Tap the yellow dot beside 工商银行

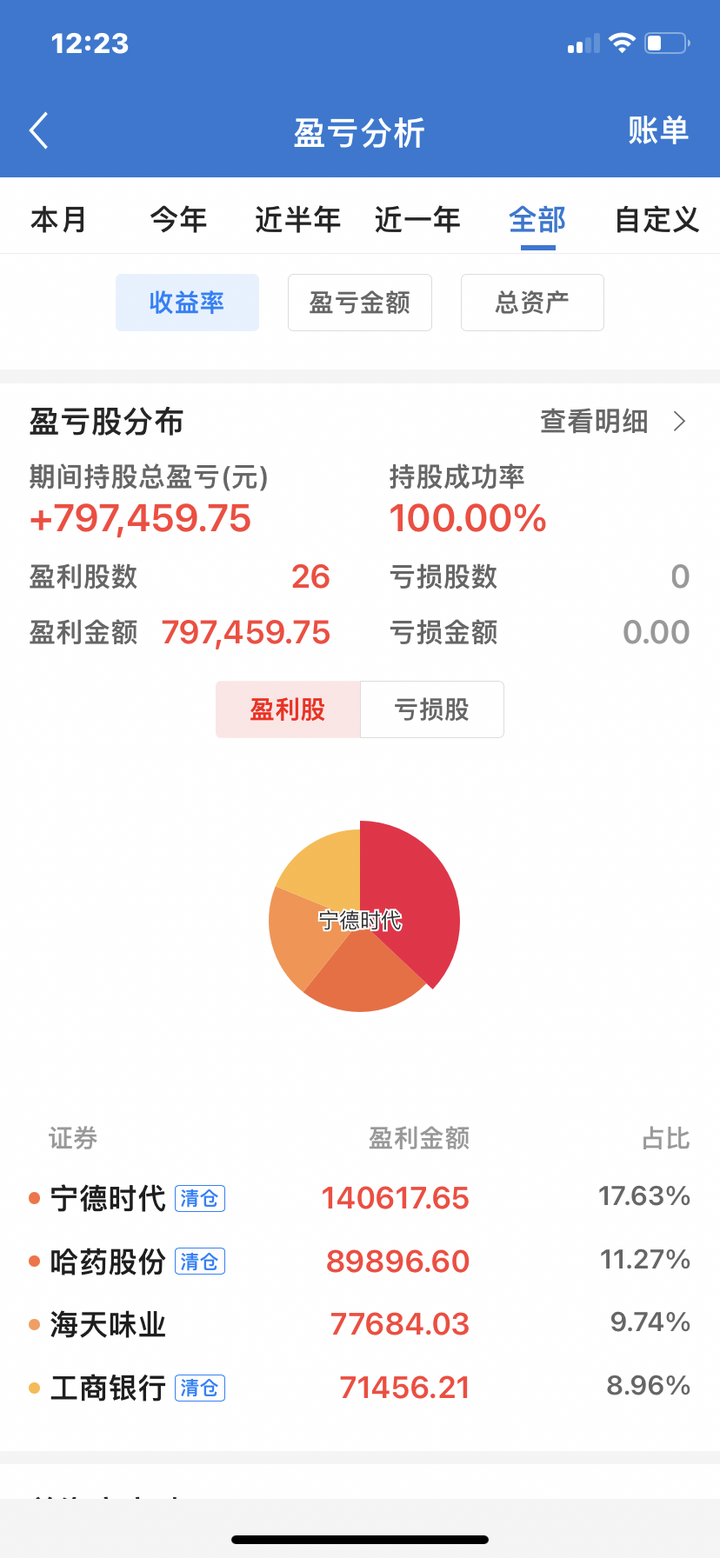[33, 1388]
